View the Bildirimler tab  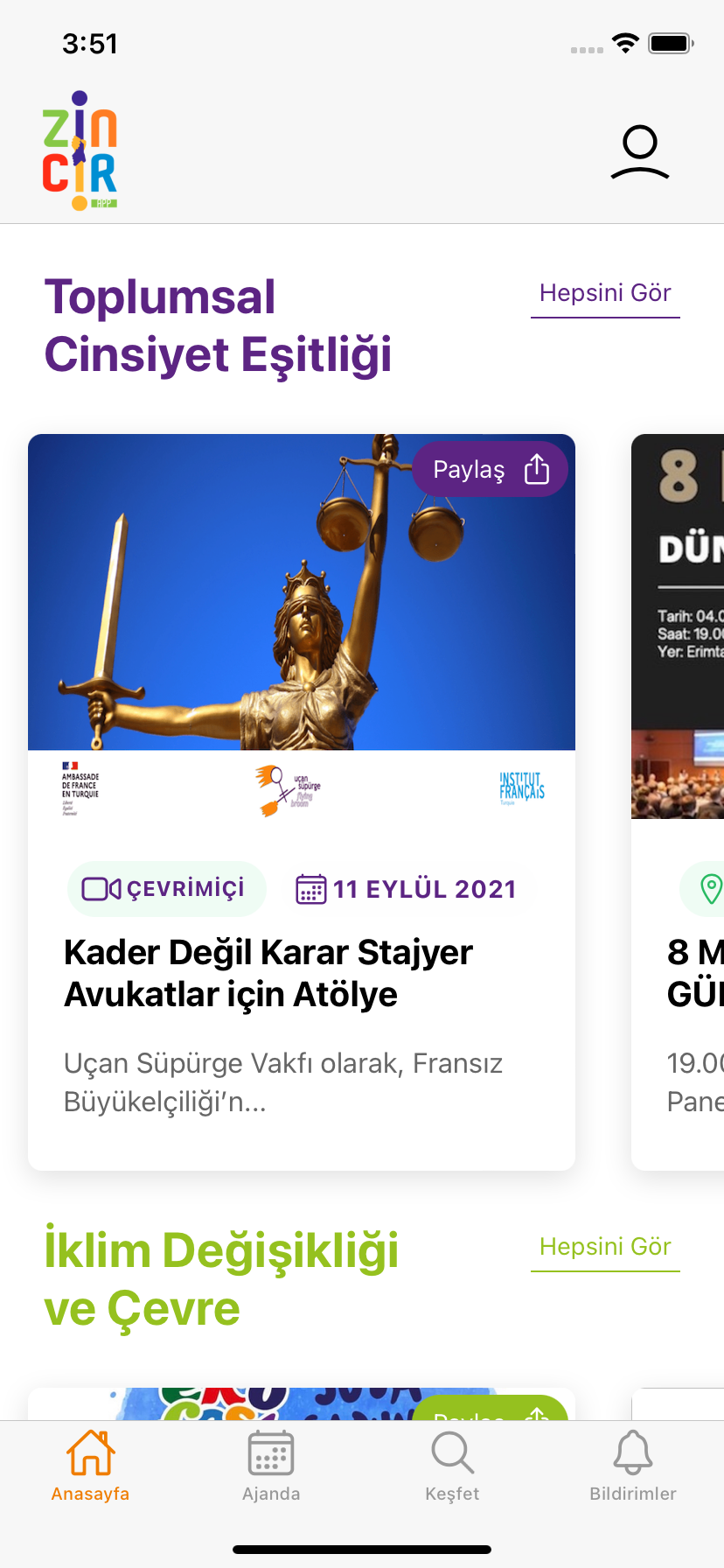tap(633, 1466)
